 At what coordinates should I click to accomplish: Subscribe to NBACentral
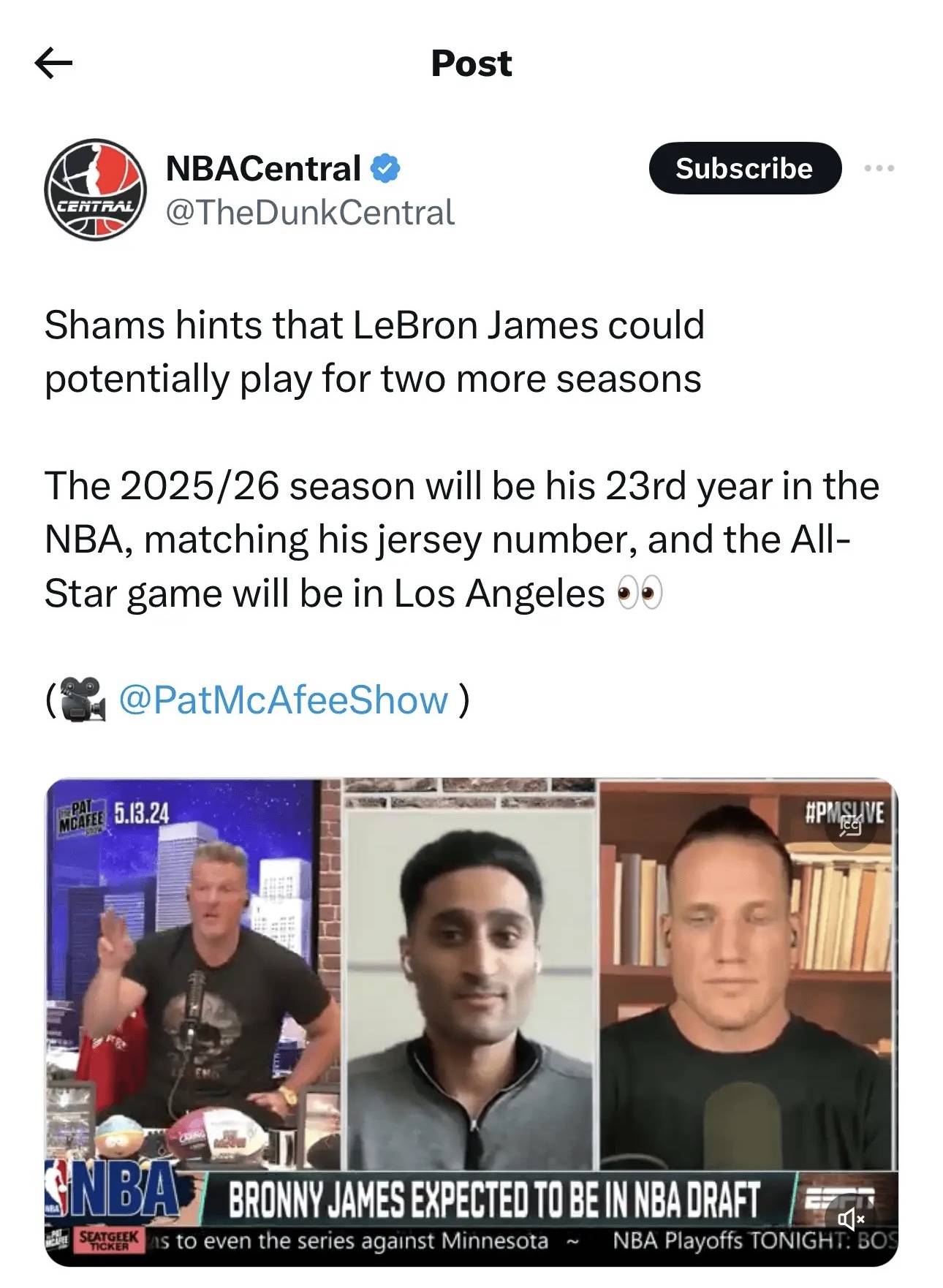tap(744, 168)
